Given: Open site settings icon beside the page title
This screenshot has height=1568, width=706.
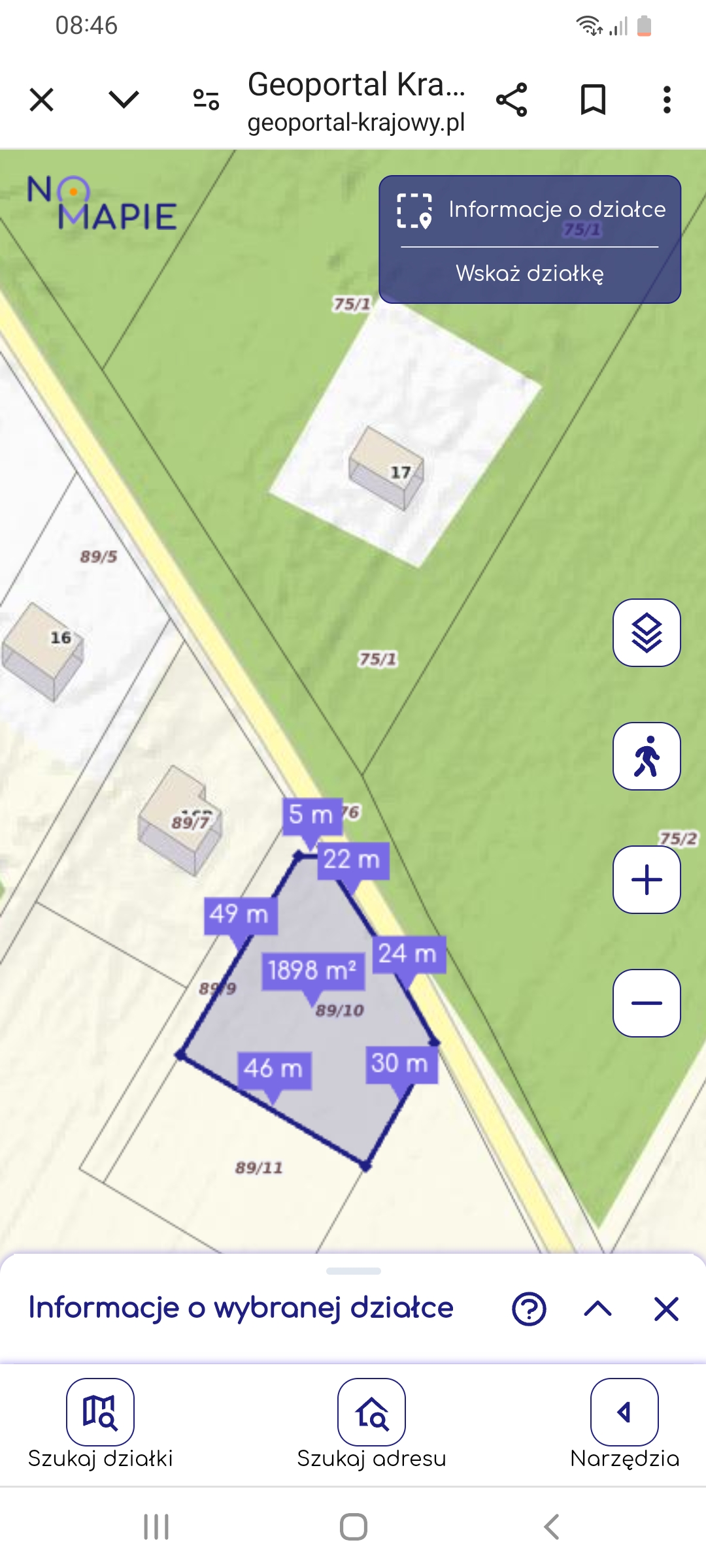Looking at the screenshot, I should click(x=206, y=100).
